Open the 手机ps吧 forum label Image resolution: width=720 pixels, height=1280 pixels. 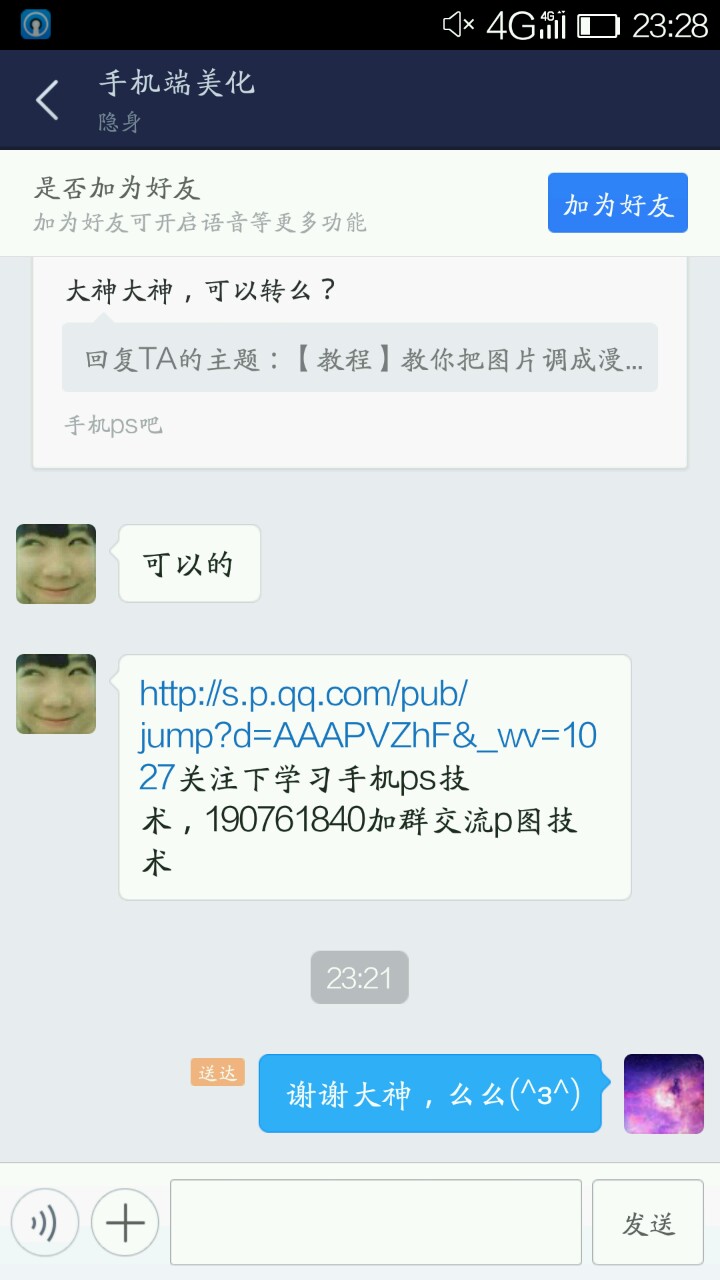(113, 425)
